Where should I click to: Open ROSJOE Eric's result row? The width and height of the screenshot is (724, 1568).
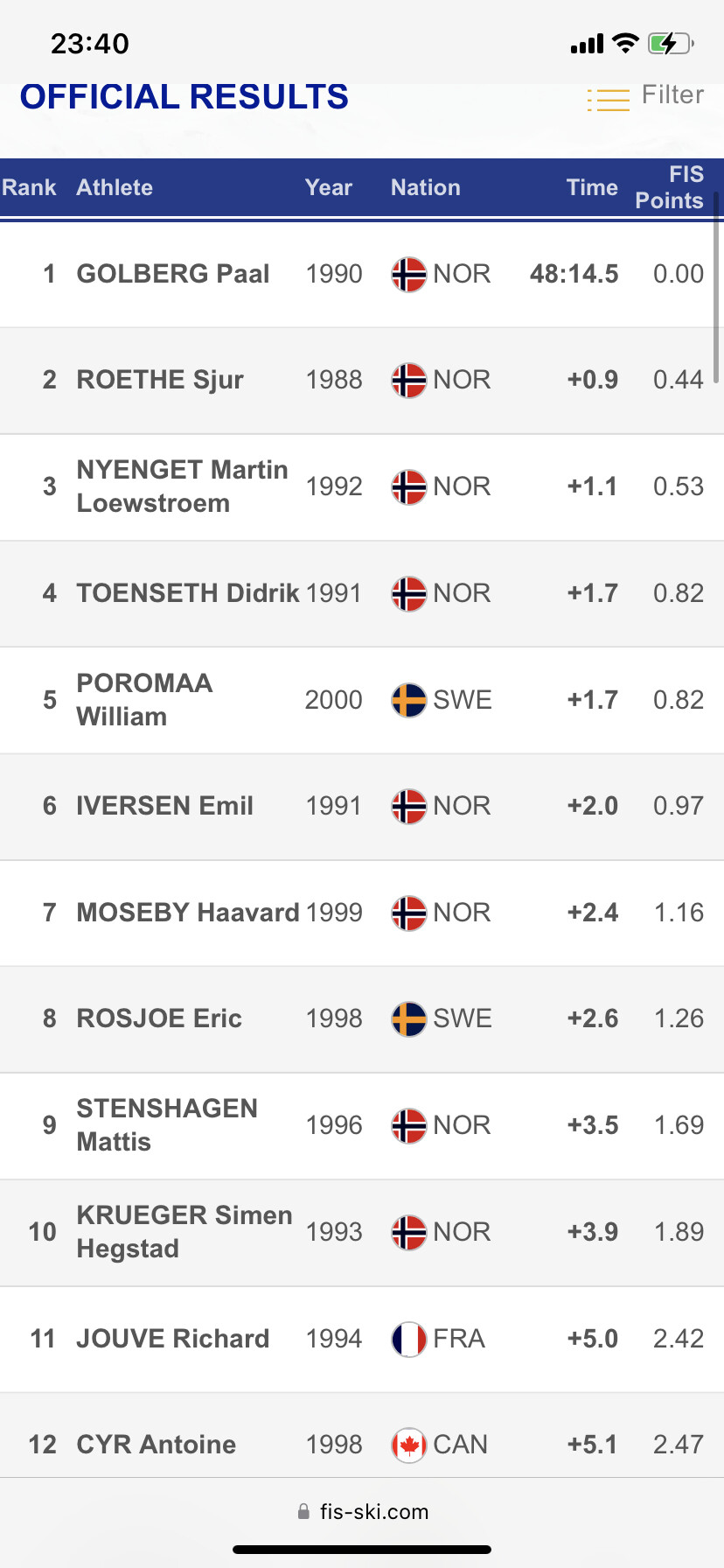[x=362, y=1019]
